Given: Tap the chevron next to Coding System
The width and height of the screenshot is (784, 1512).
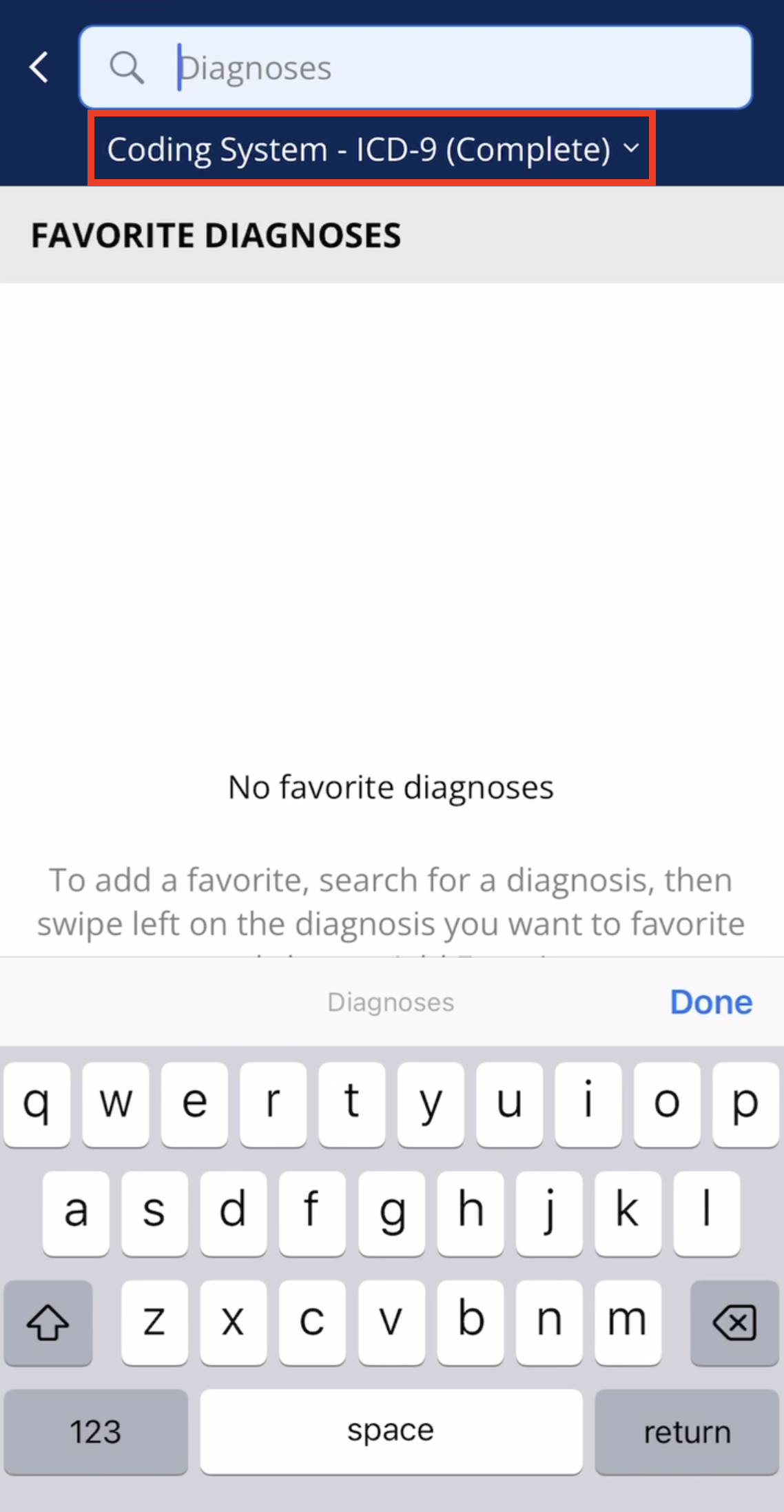Looking at the screenshot, I should click(631, 149).
